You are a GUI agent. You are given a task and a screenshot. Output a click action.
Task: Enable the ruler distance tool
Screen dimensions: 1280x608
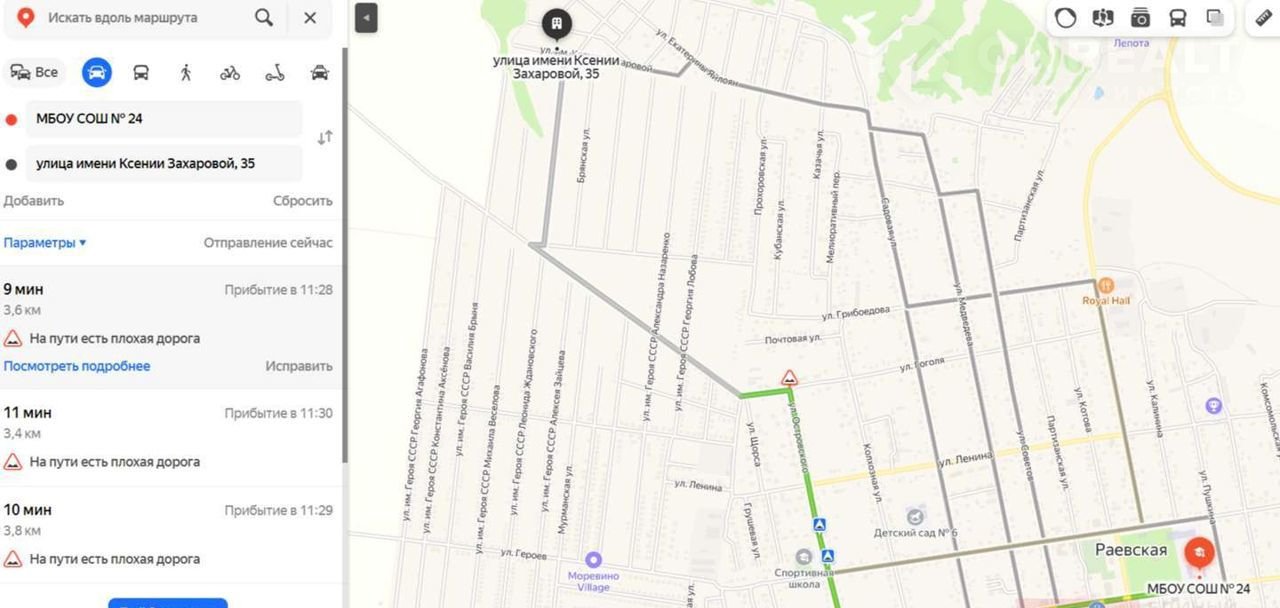click(1263, 18)
